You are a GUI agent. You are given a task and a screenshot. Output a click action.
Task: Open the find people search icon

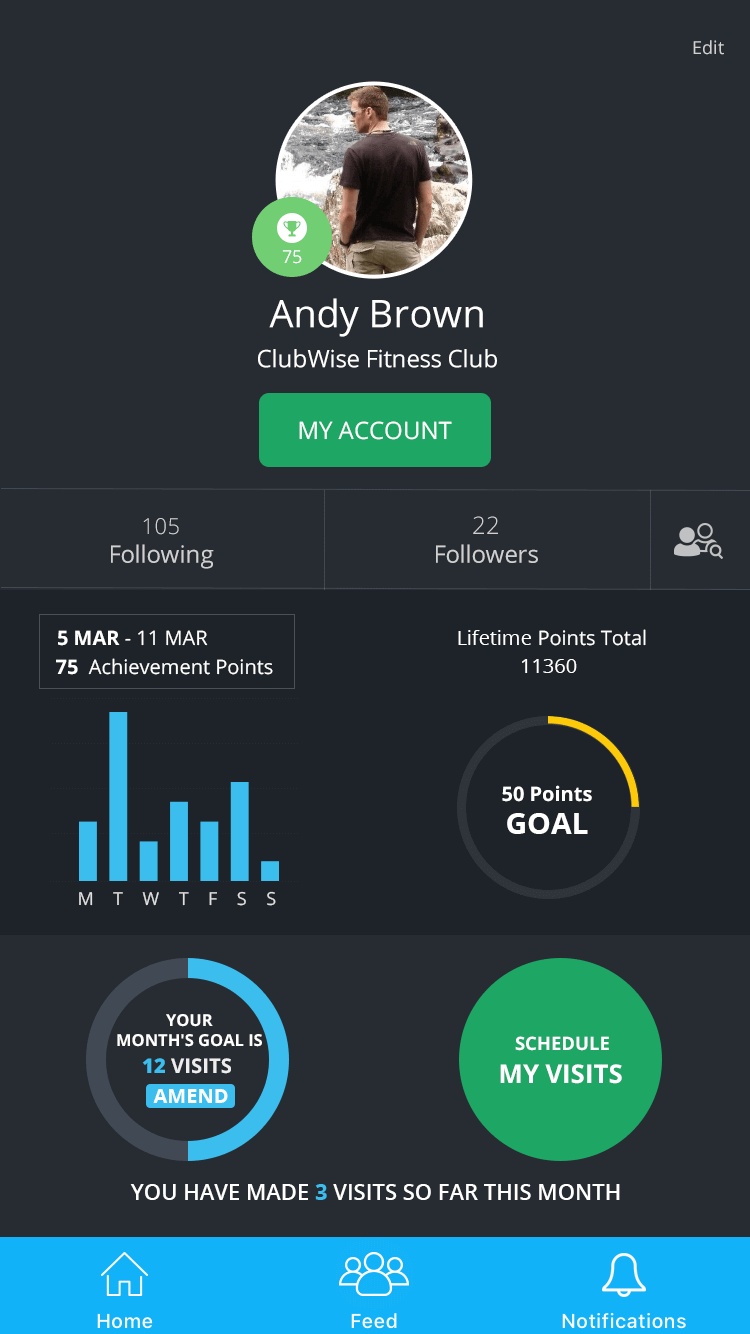coord(698,540)
